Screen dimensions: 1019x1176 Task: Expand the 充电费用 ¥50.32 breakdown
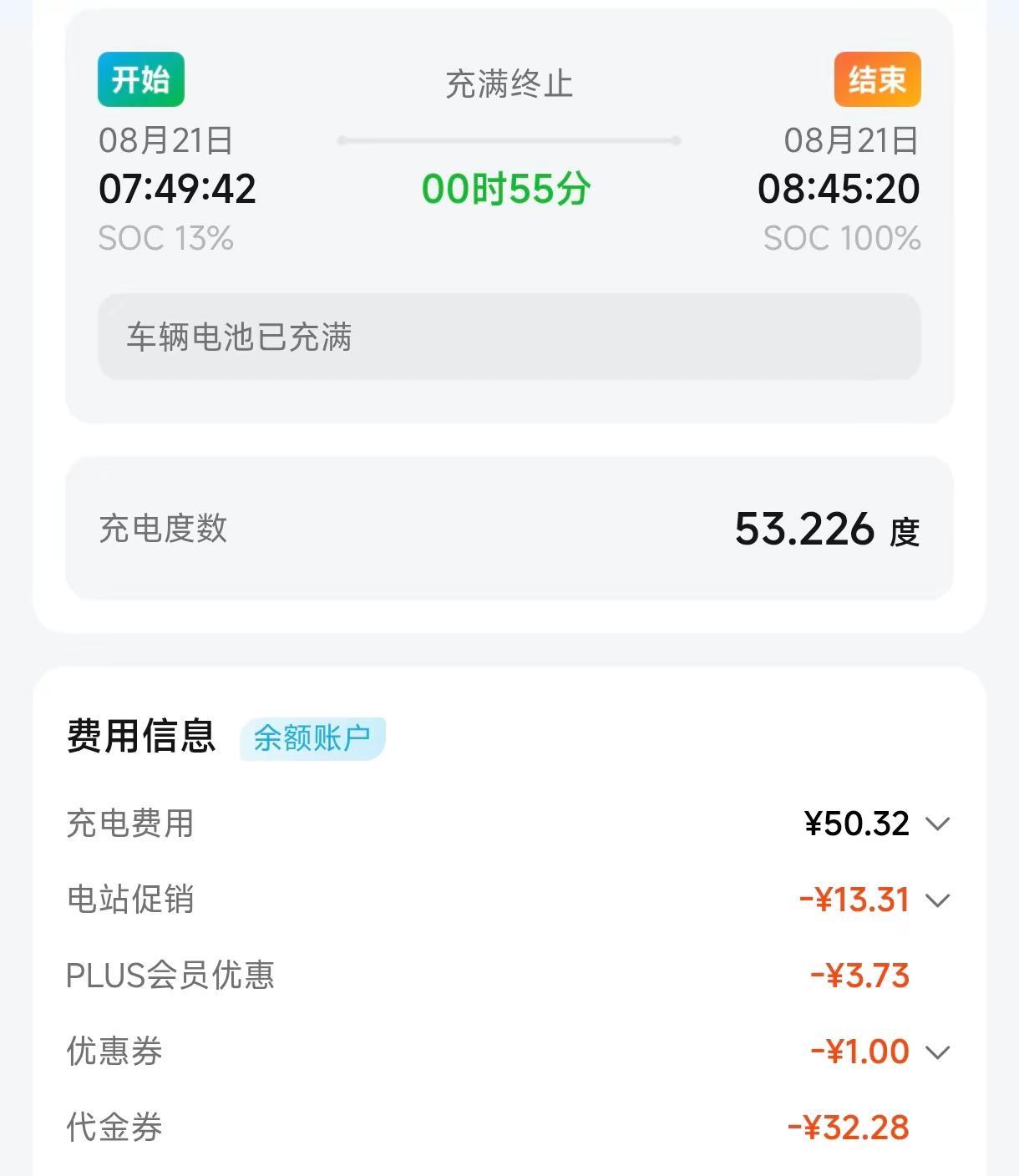point(938,824)
